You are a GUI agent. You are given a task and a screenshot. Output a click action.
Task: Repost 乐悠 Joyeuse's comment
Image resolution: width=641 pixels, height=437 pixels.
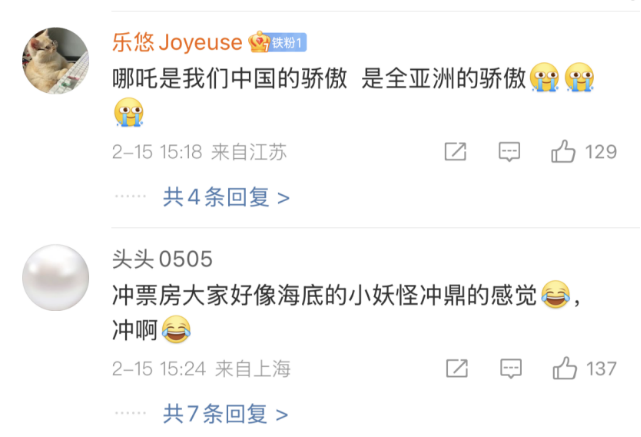pos(456,152)
